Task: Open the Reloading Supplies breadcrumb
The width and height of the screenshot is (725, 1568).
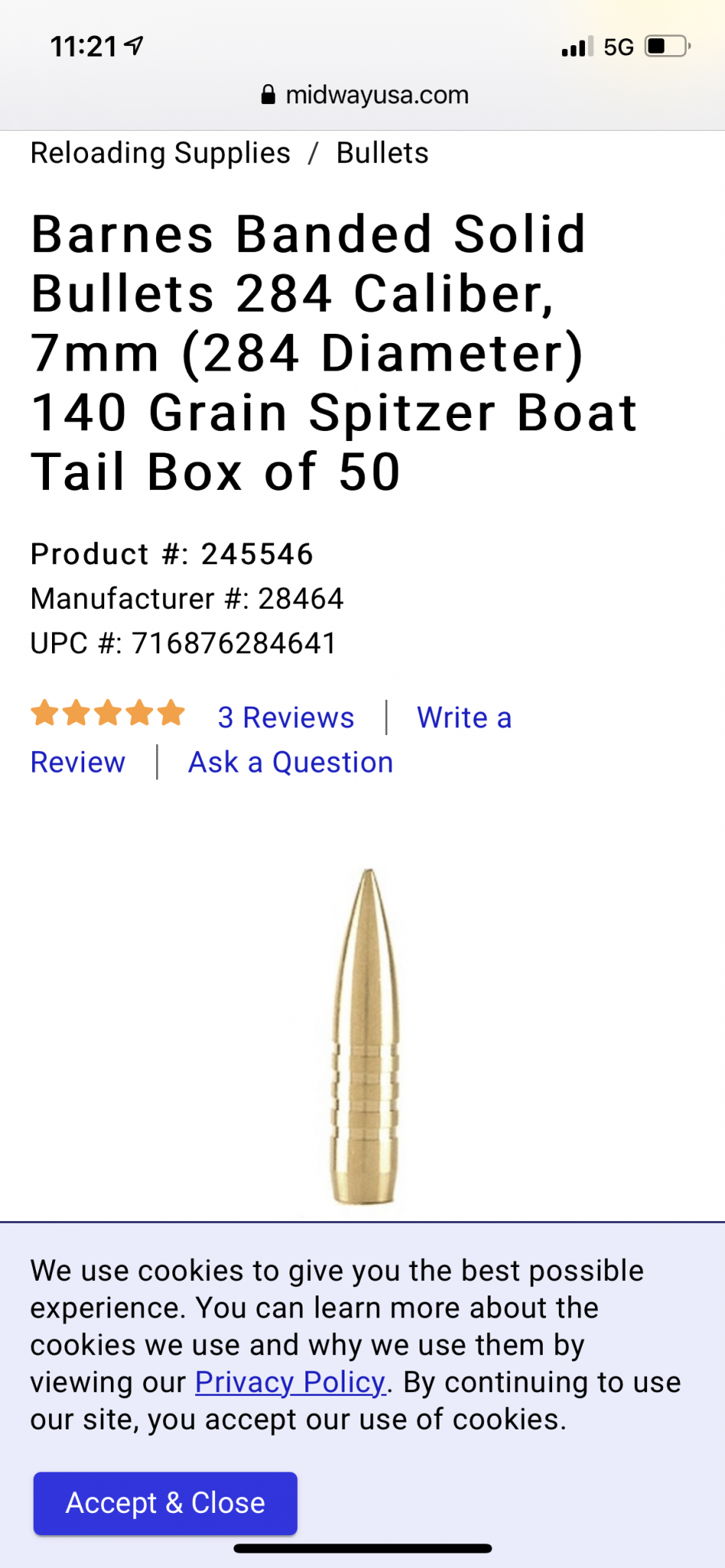Action: [160, 153]
